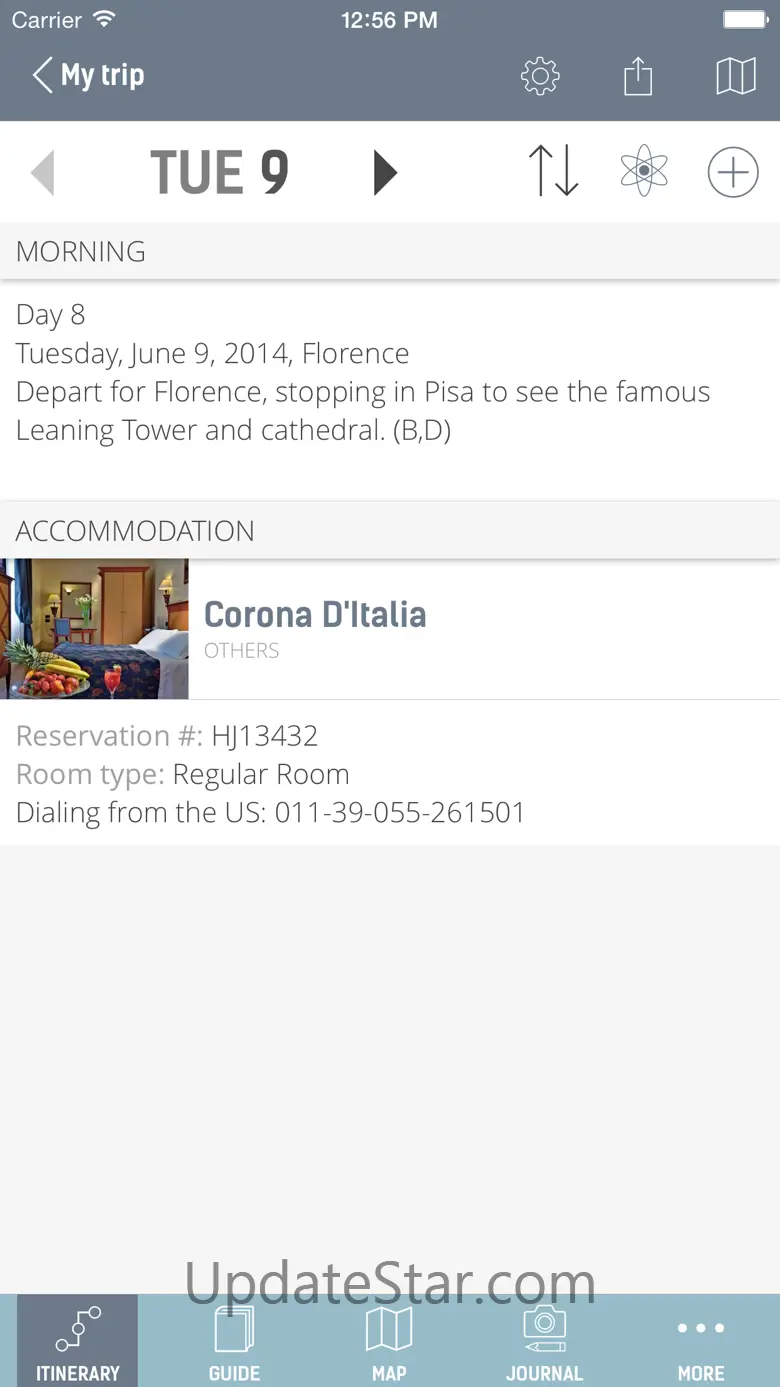Viewport: 780px width, 1387px height.
Task: Show the More tab
Action: [700, 1342]
